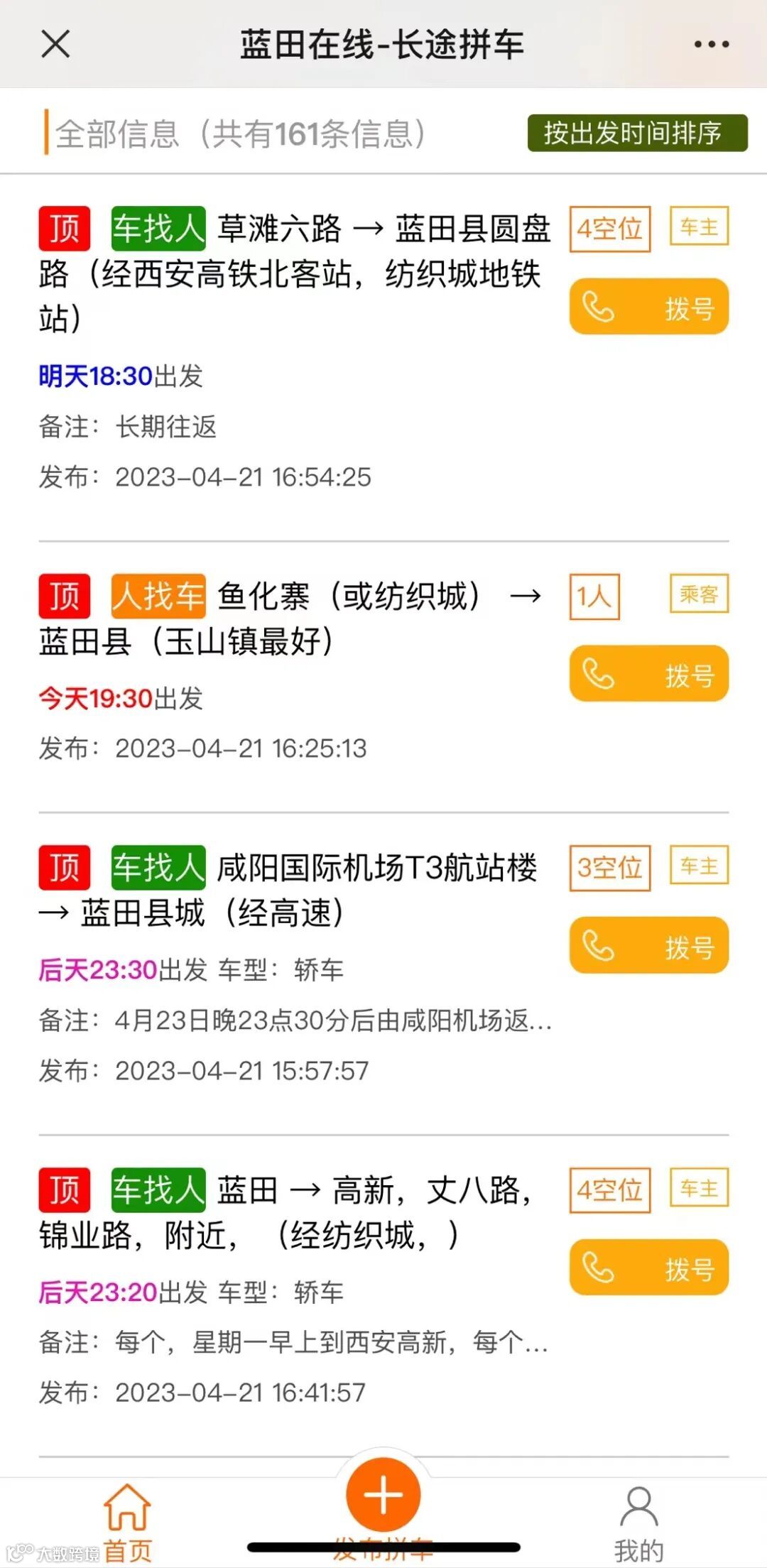
Task: Publish a new carpool with the plus button
Action: click(383, 1494)
